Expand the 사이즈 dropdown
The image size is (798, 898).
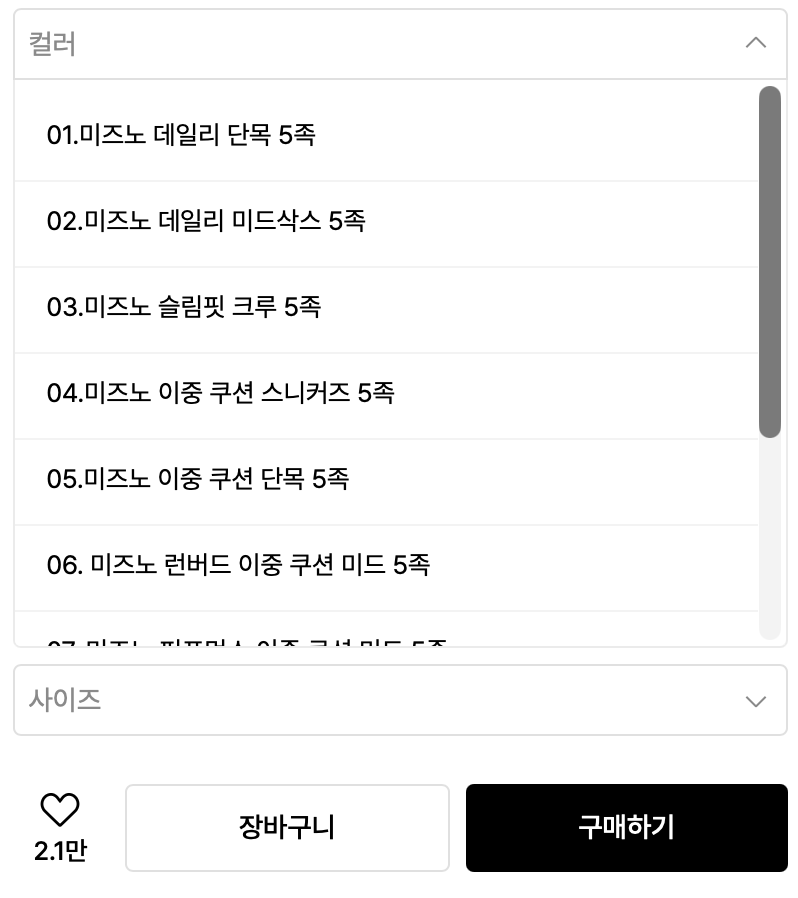(400, 700)
